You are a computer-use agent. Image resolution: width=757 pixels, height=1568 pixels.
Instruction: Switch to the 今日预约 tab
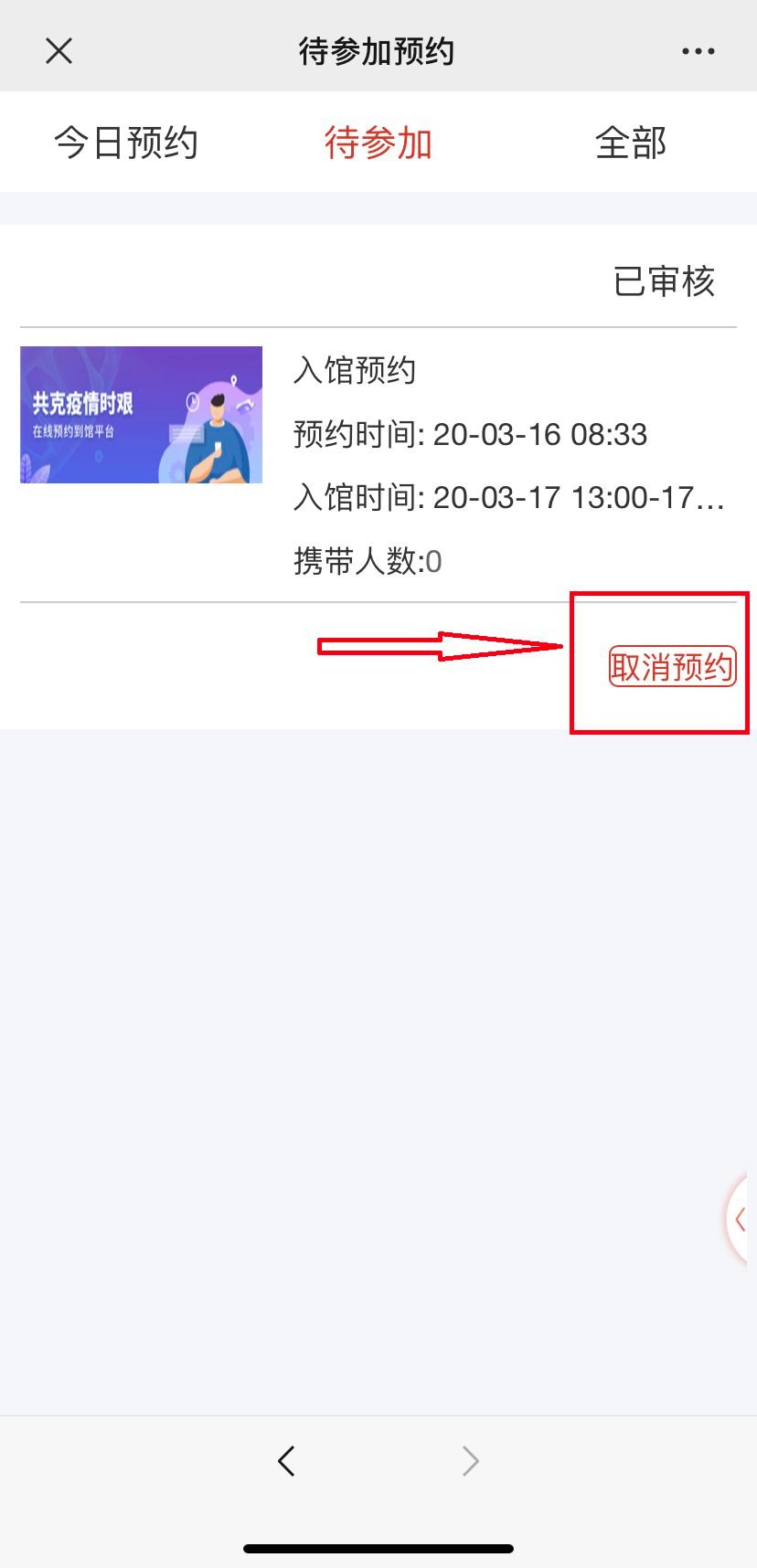click(x=126, y=143)
